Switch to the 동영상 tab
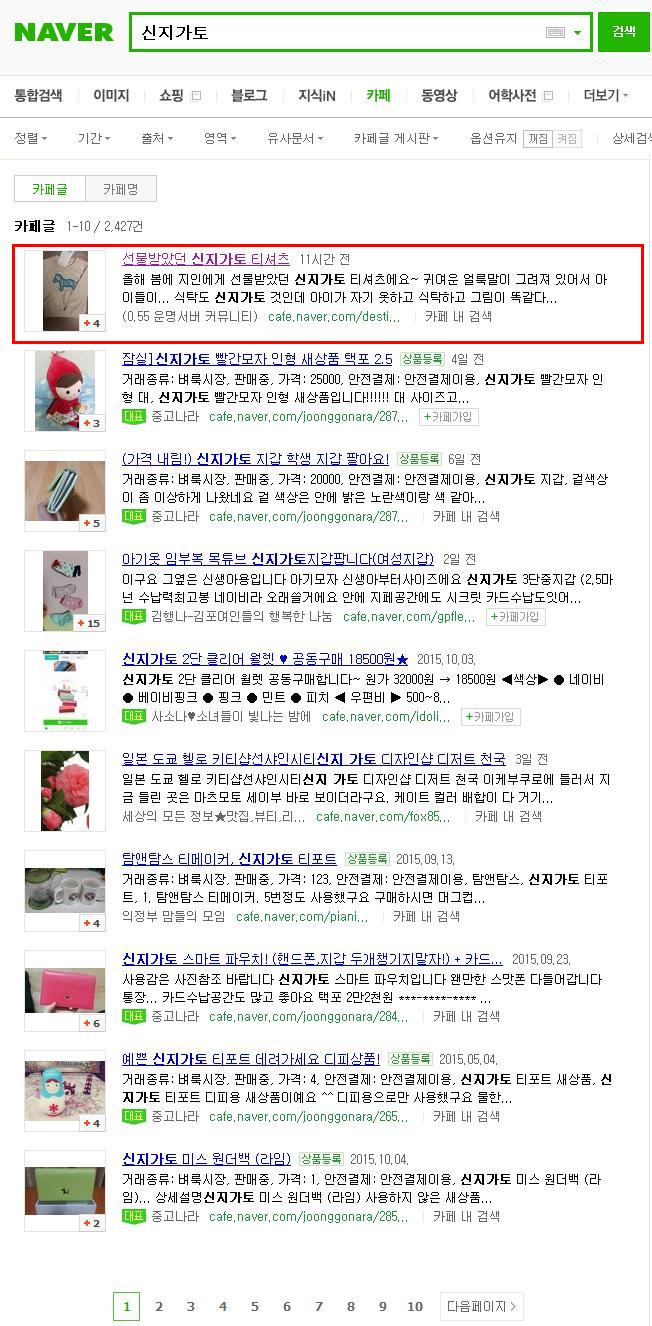 click(x=439, y=96)
